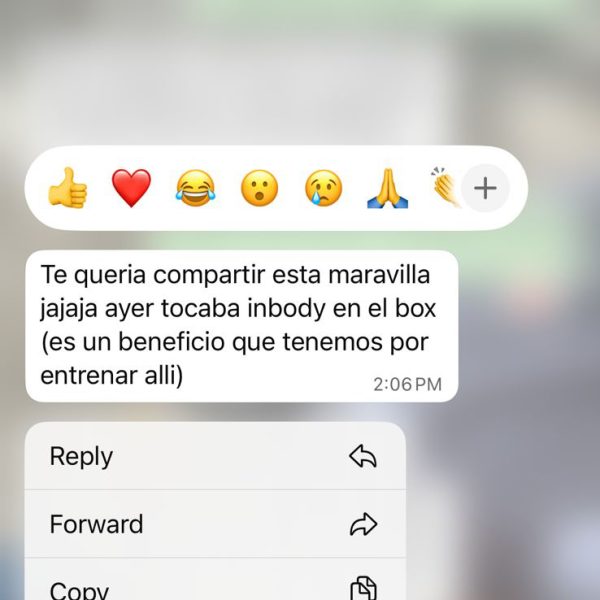This screenshot has width=600, height=600.
Task: Choose Forward in the message menu
Action: [215, 524]
